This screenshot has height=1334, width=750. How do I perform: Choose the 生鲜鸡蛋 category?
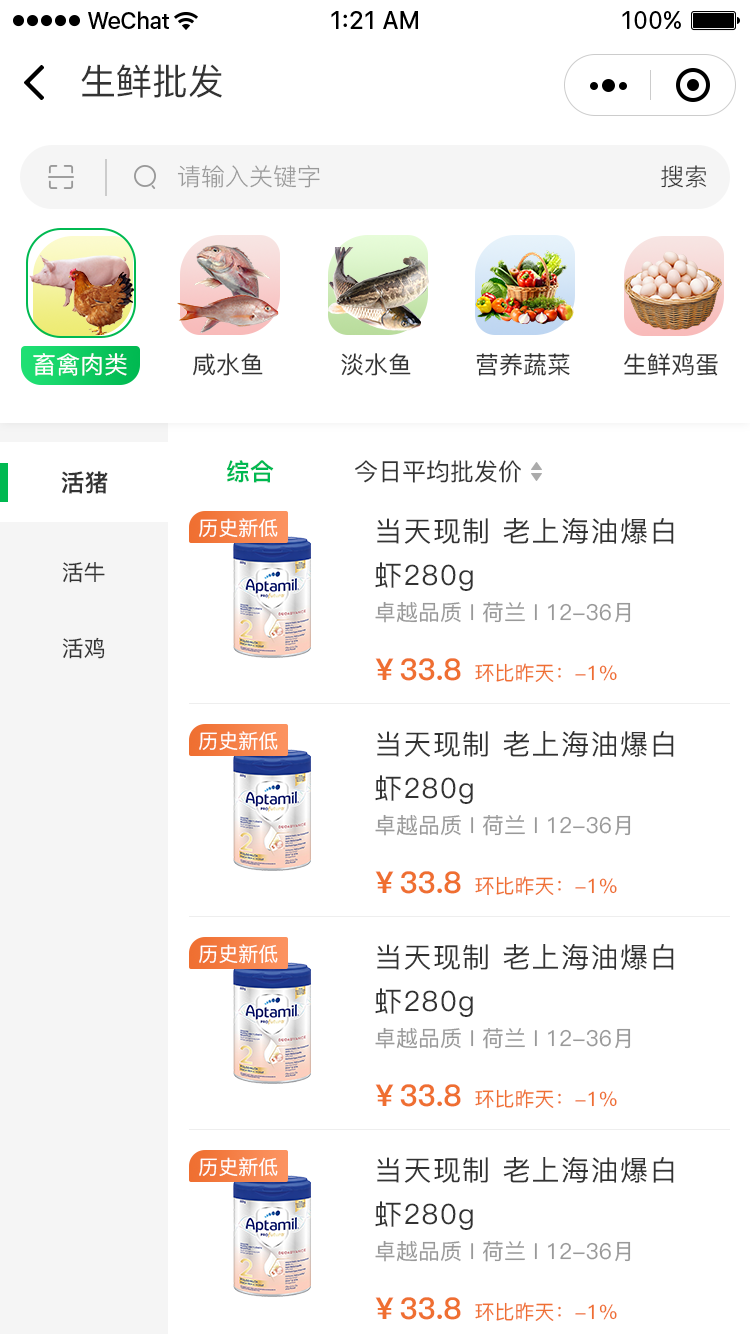[x=672, y=305]
